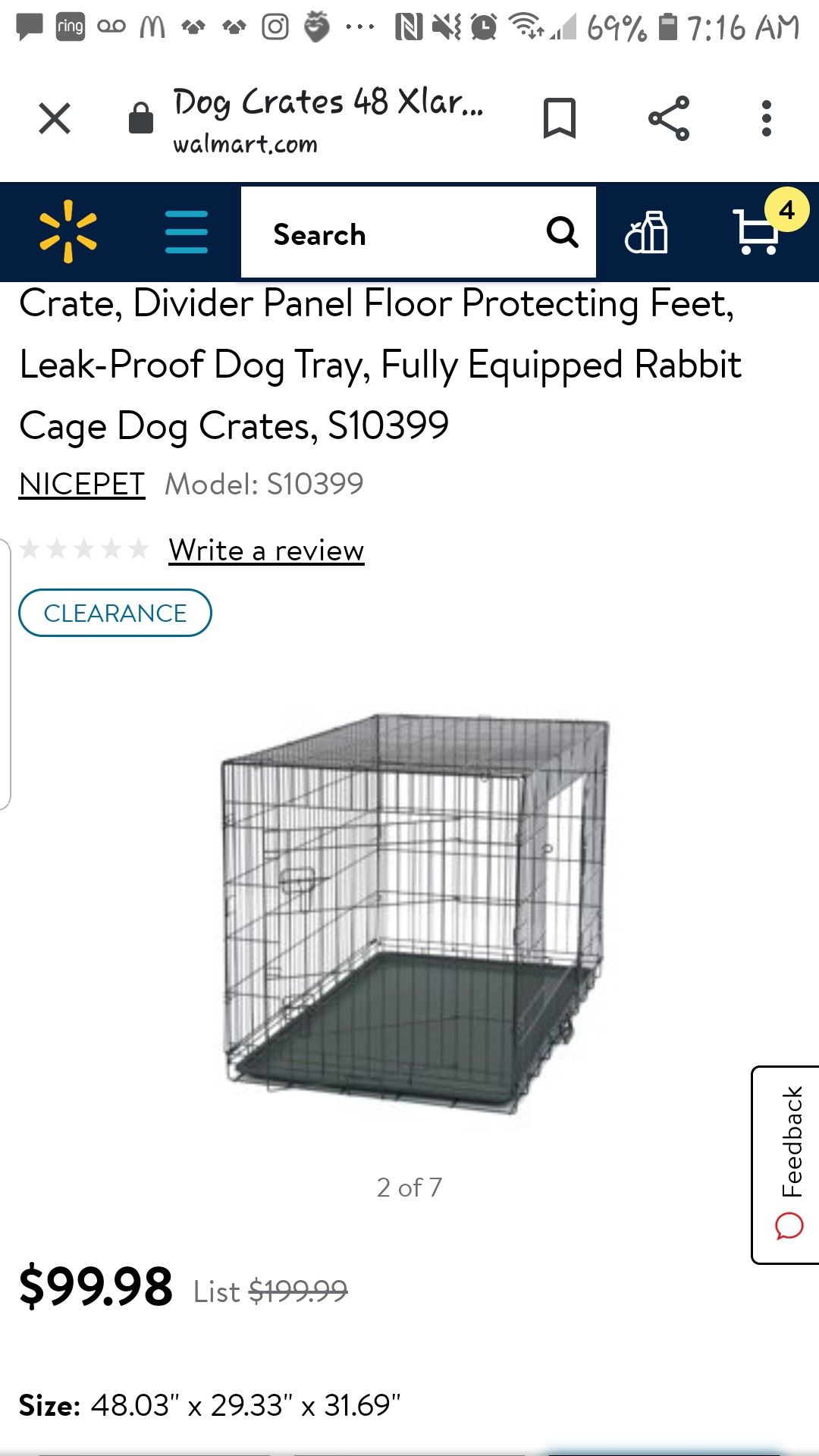Screen dimensions: 819x1456
Task: Close the browser tab
Action: (55, 118)
